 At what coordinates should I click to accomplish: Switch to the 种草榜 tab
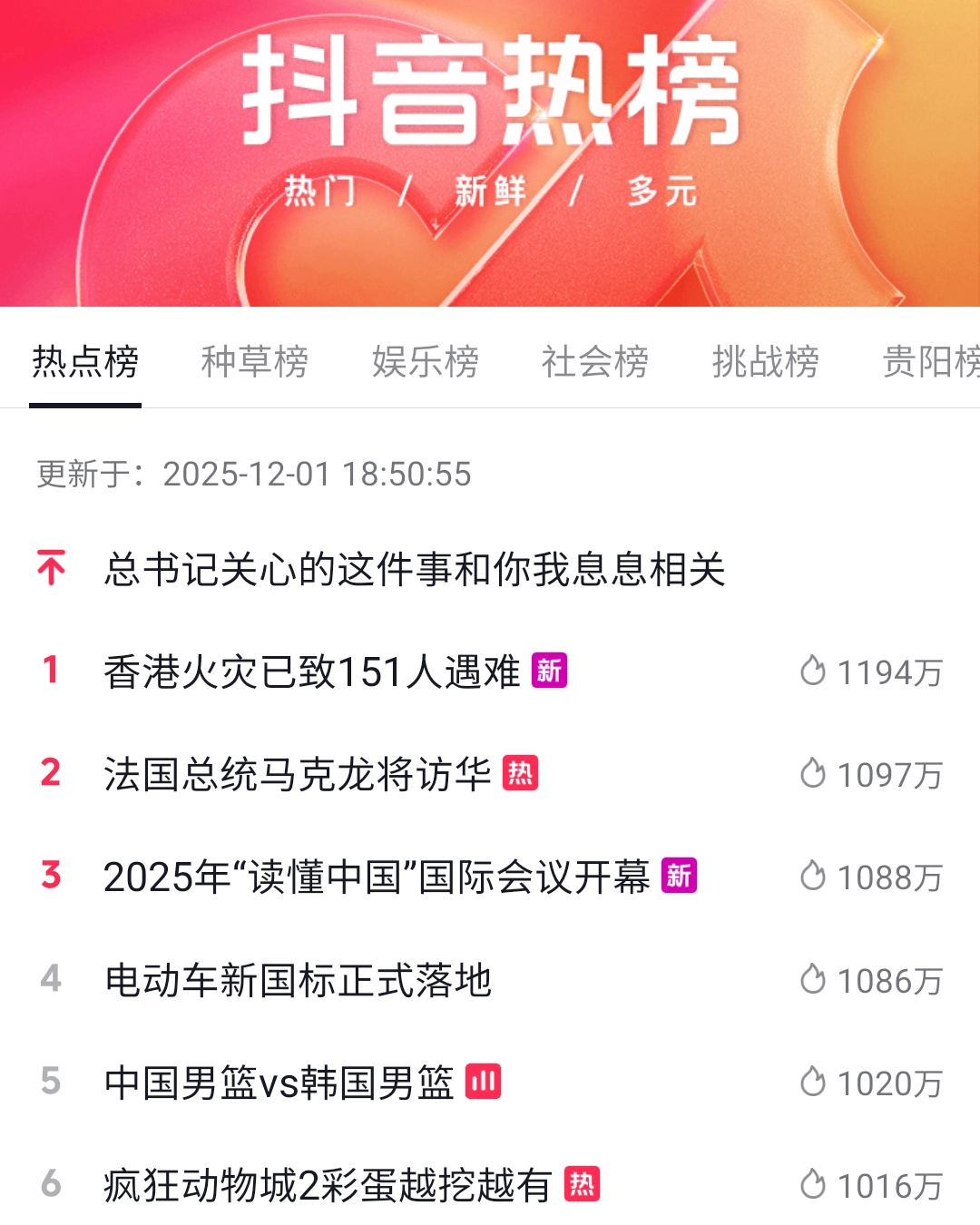point(254,361)
